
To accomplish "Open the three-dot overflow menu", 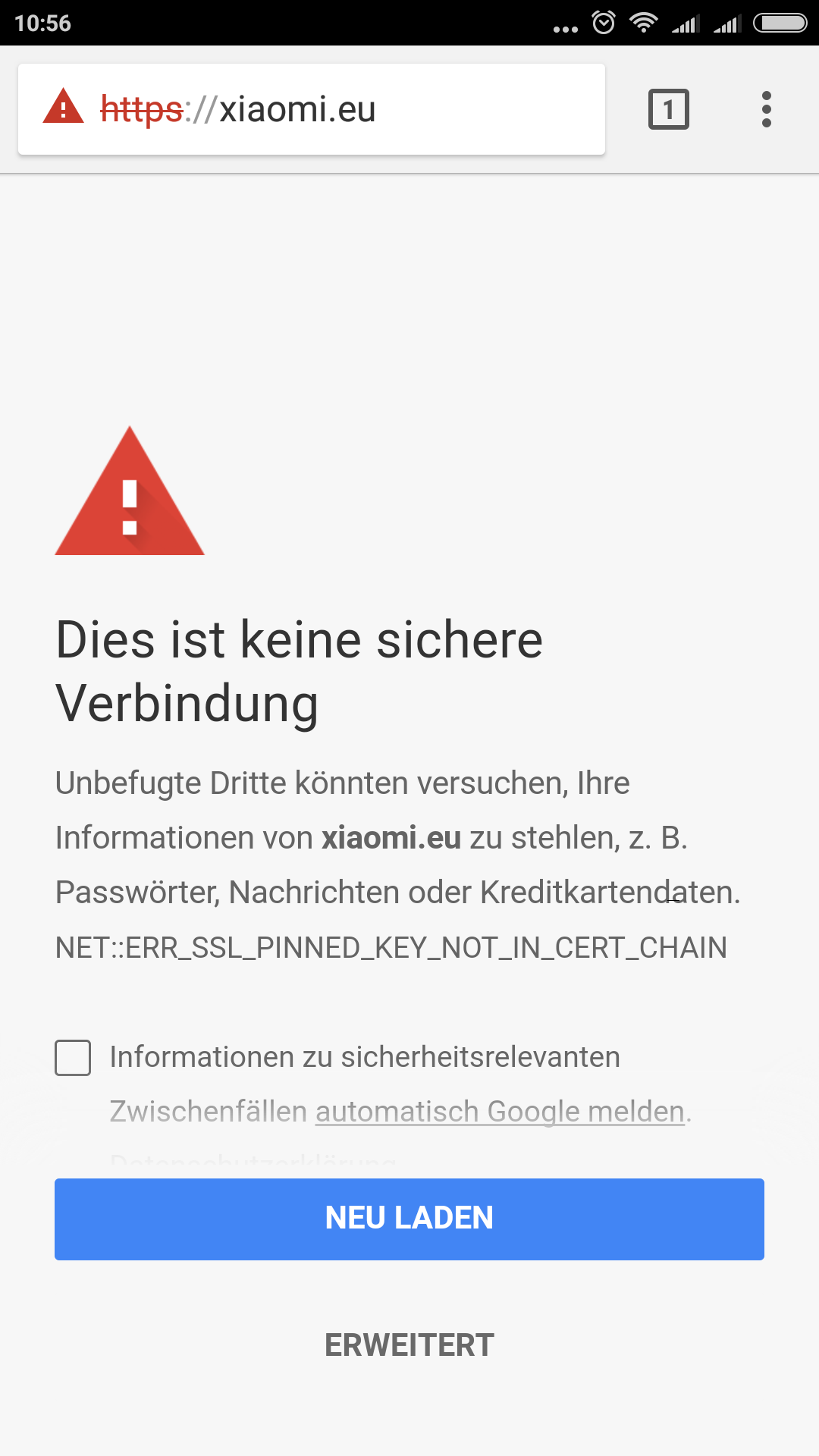I will pyautogui.click(x=767, y=109).
